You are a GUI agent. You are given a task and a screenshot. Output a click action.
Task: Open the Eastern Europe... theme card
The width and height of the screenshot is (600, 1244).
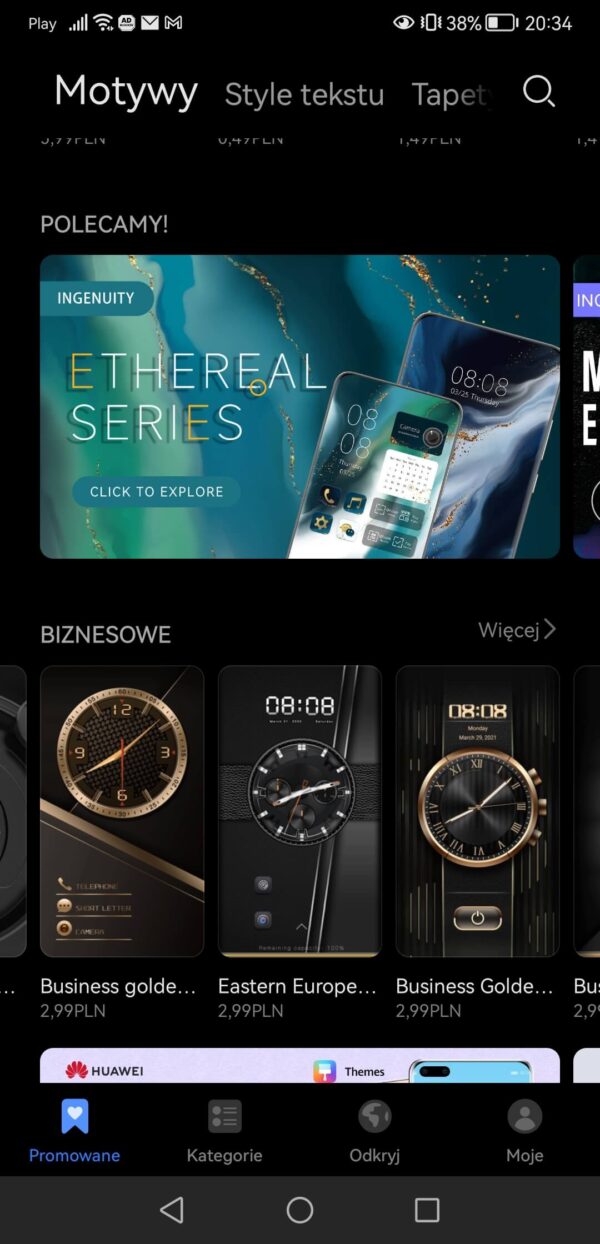(x=300, y=812)
